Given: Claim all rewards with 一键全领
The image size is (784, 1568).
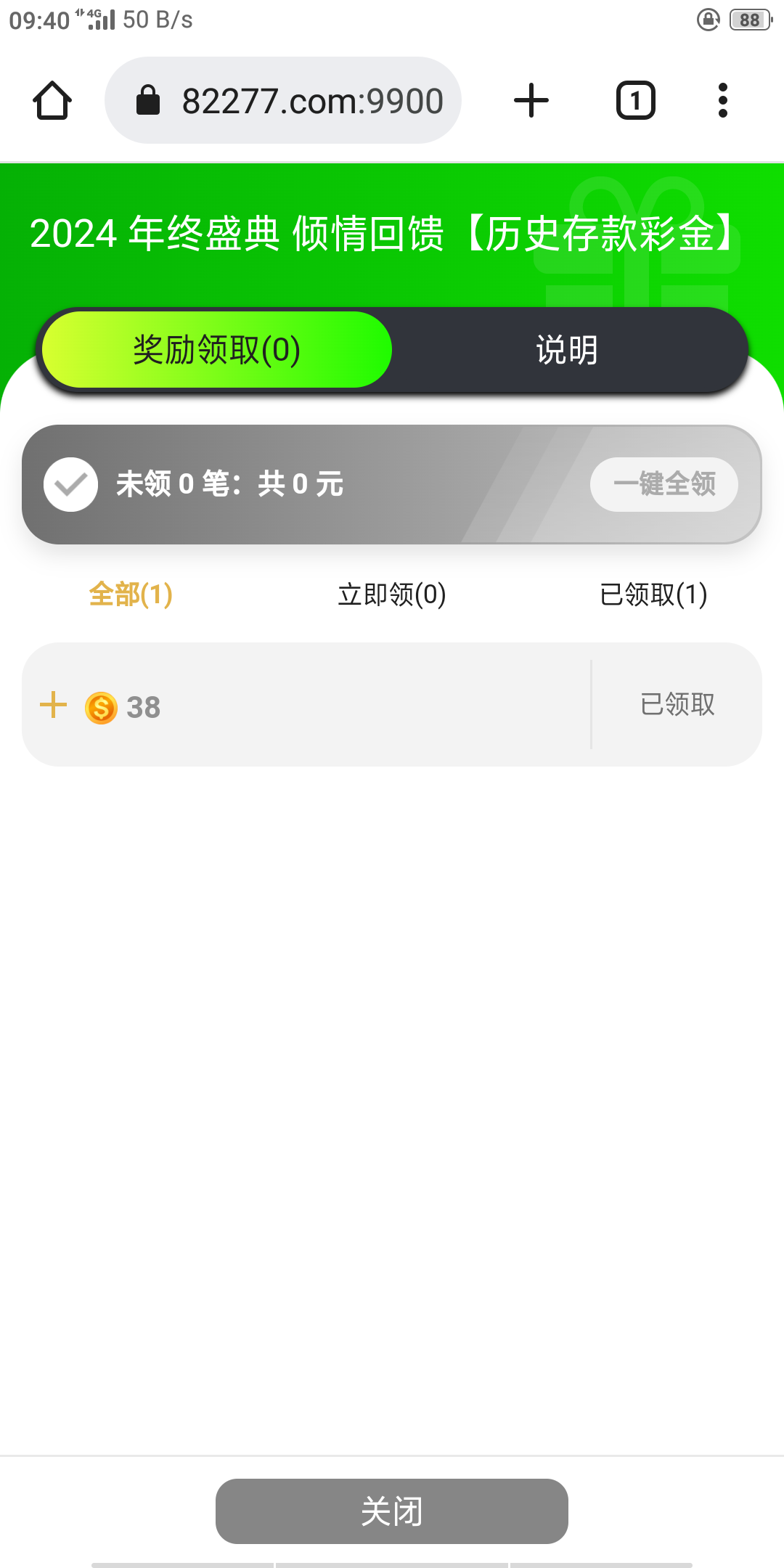Looking at the screenshot, I should 664,484.
